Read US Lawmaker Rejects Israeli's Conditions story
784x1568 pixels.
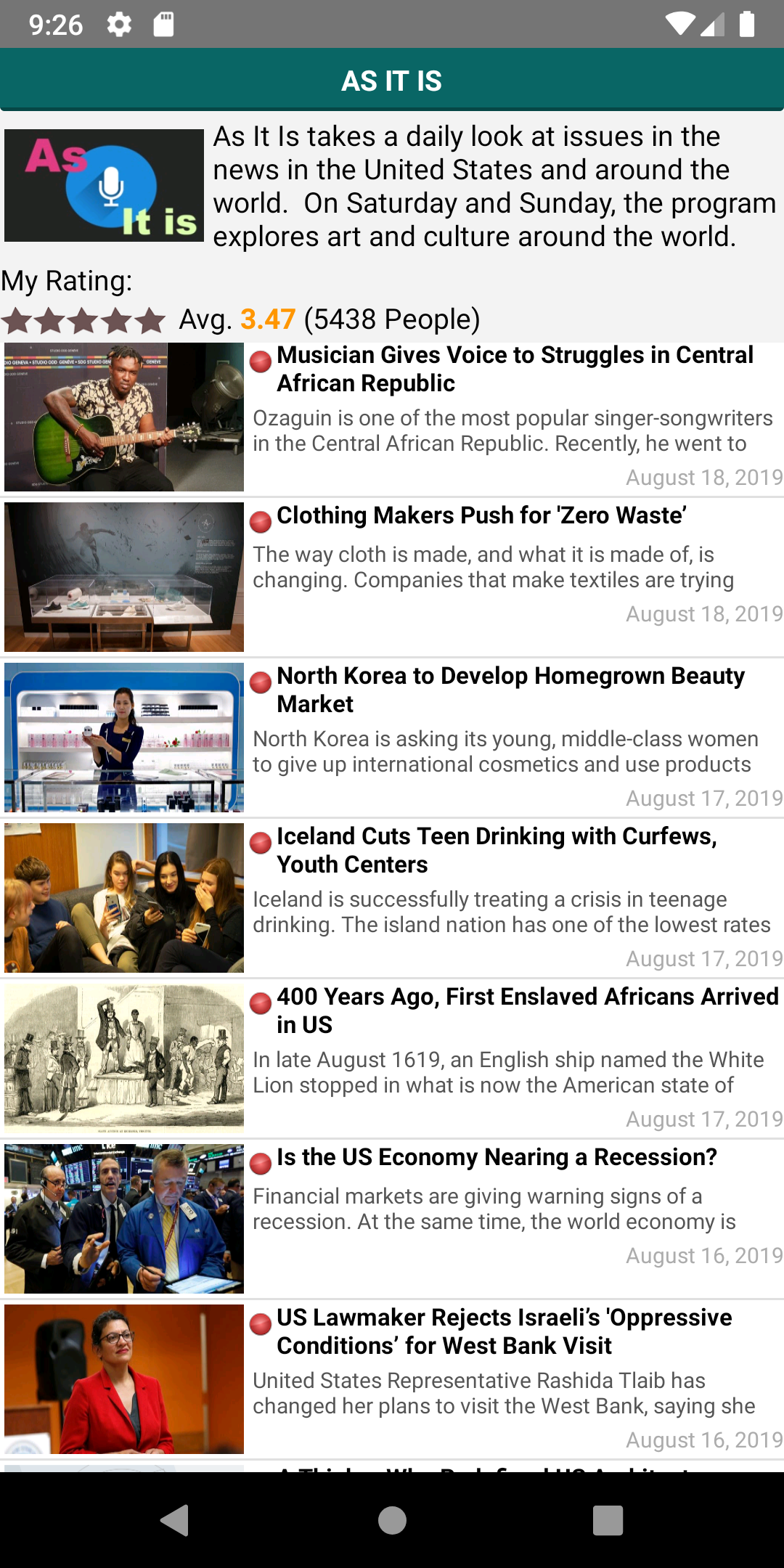[504, 1331]
